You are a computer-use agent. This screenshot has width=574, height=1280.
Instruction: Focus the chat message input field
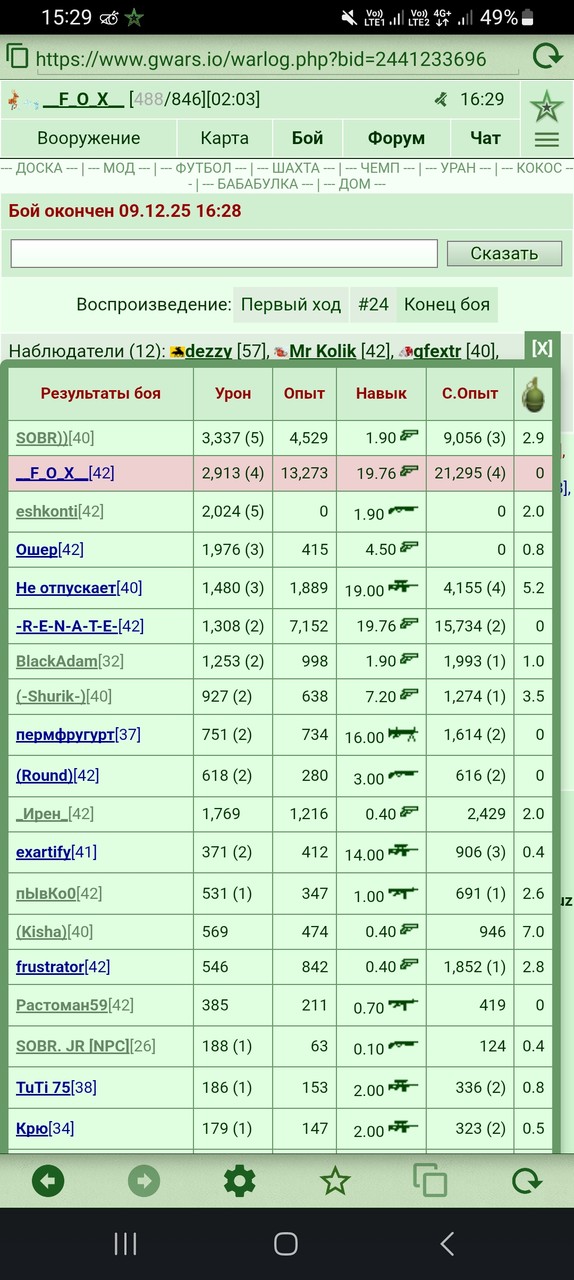click(x=224, y=253)
